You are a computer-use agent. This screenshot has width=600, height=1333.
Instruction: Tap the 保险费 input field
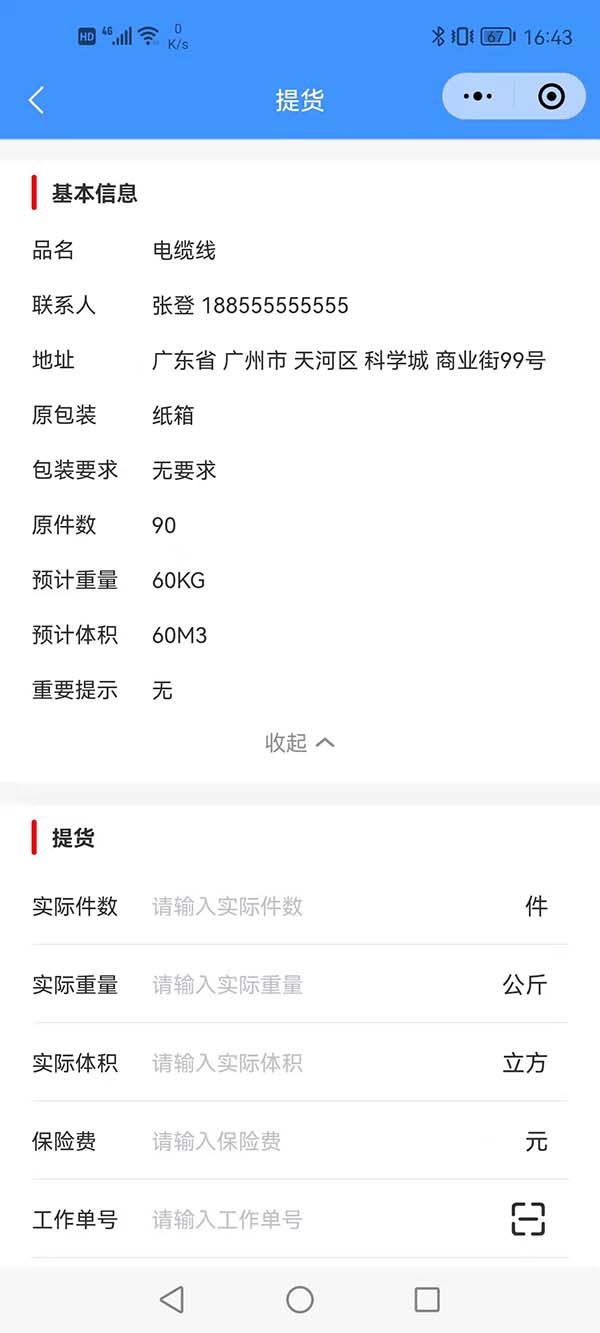(x=330, y=1140)
